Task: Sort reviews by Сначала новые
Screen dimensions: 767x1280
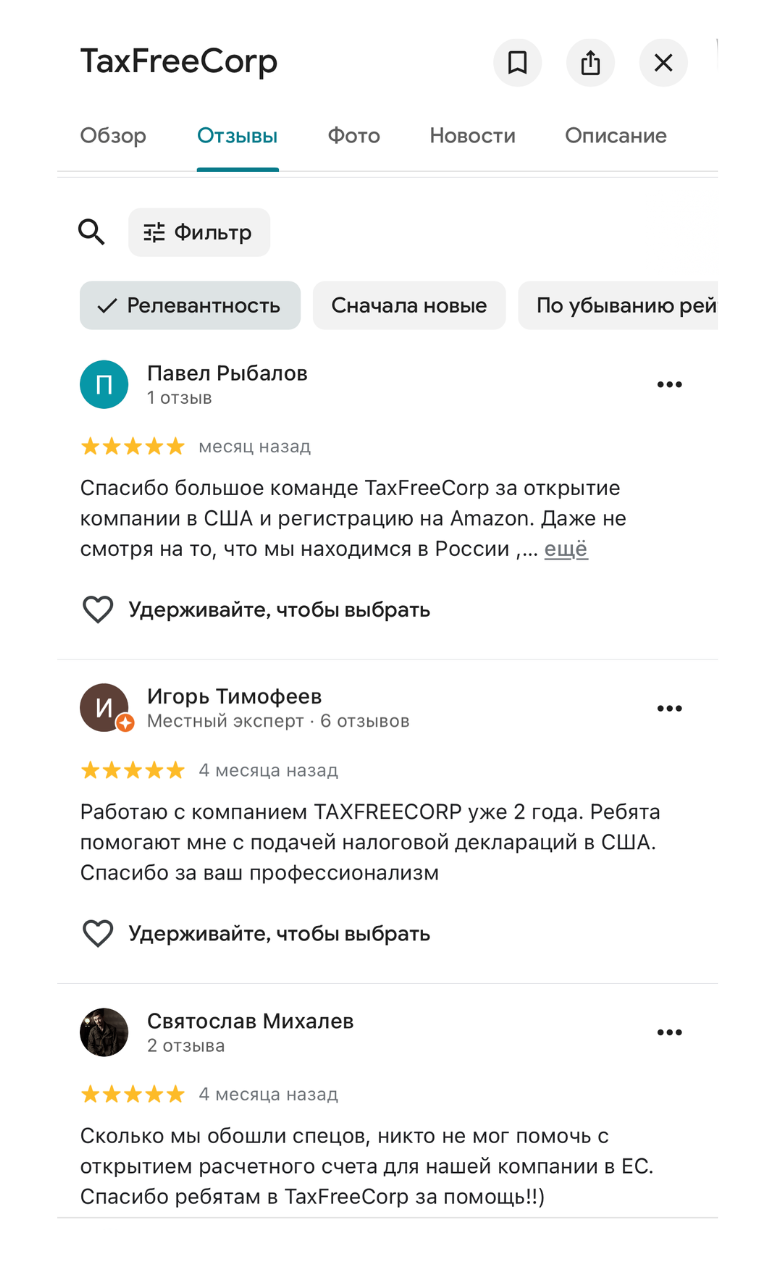Action: coord(409,306)
